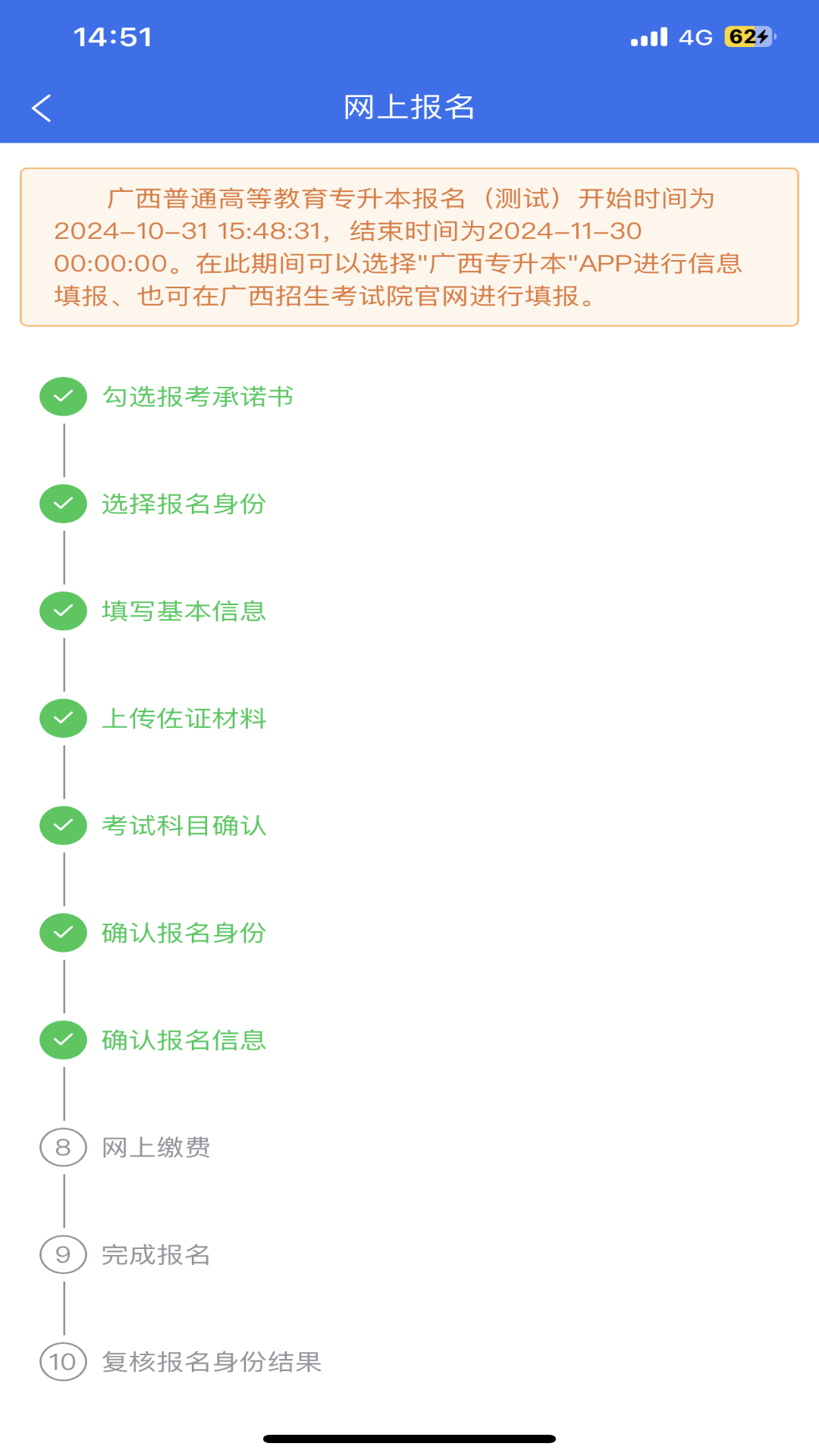Viewport: 819px width, 1456px height.
Task: Go back using the header arrow
Action: [42, 108]
